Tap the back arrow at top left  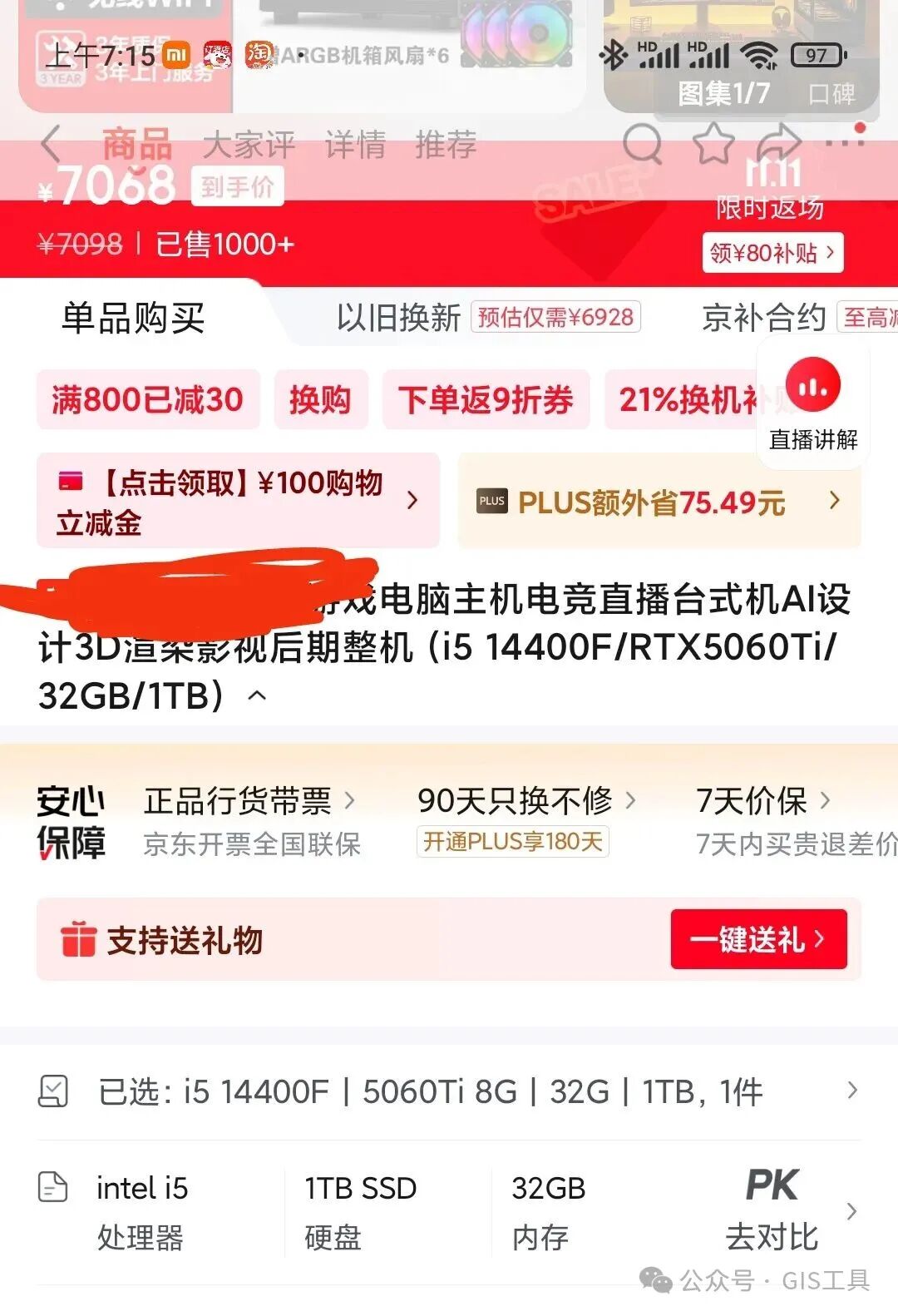coord(50,145)
